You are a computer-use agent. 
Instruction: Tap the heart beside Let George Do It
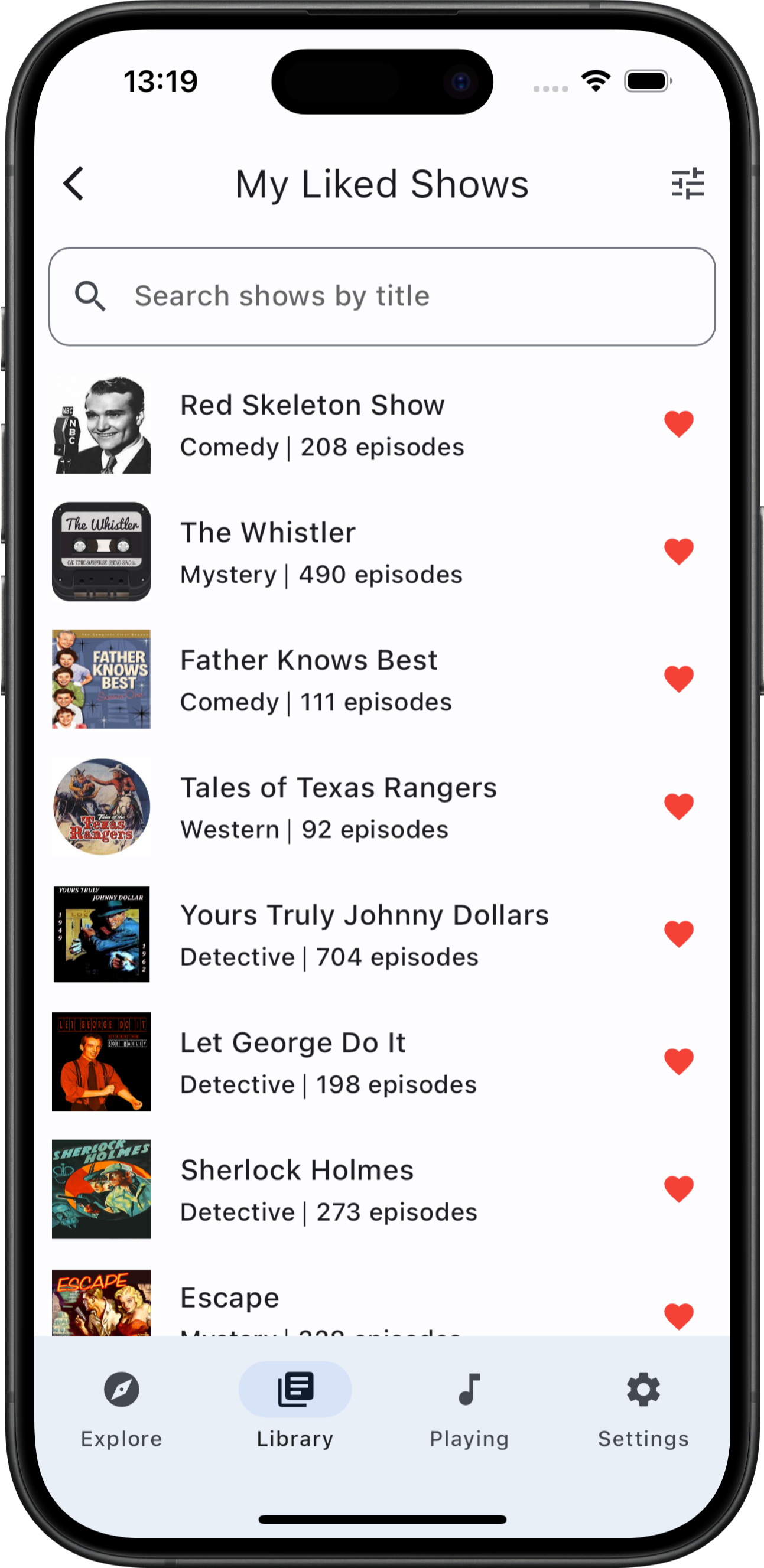[x=679, y=1062]
